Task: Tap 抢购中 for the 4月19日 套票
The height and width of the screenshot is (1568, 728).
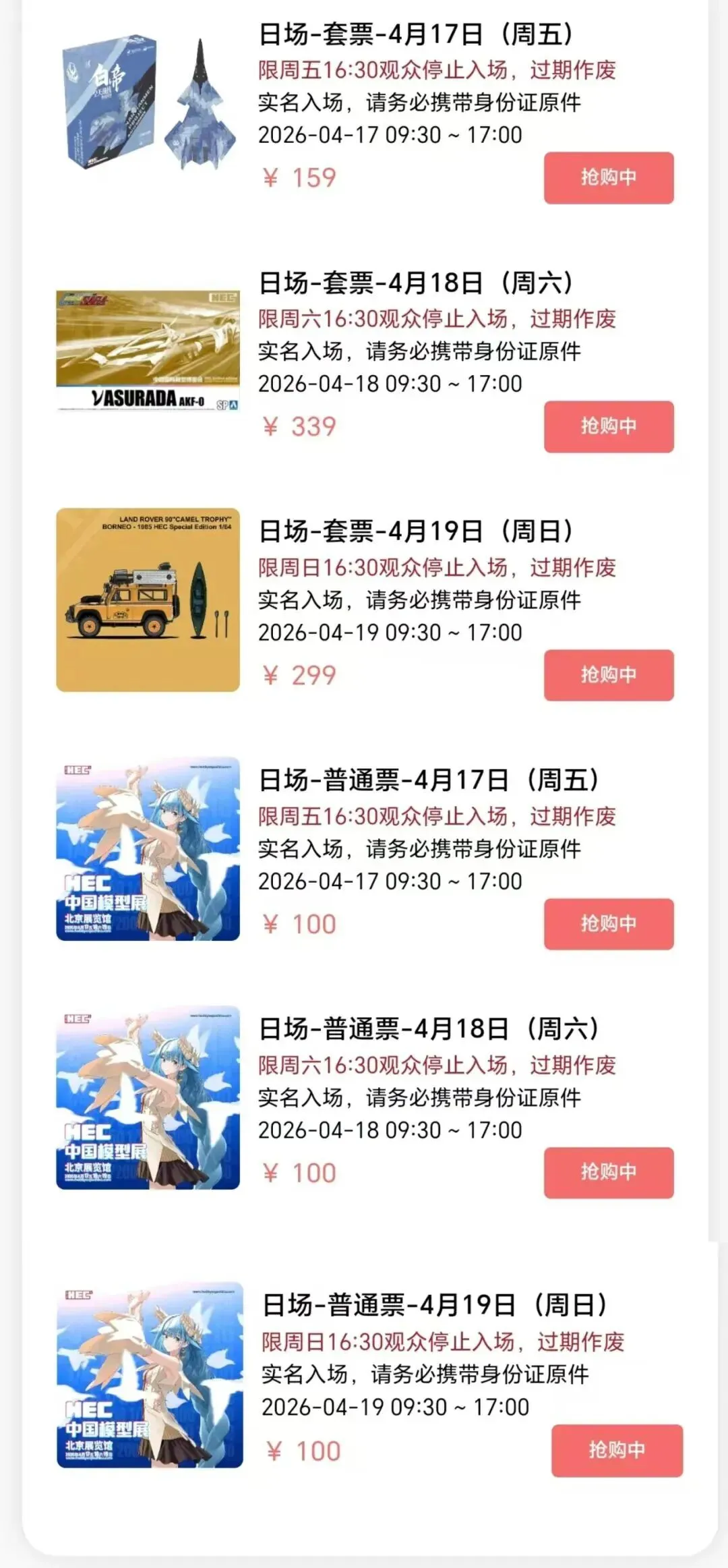Action: [x=609, y=675]
